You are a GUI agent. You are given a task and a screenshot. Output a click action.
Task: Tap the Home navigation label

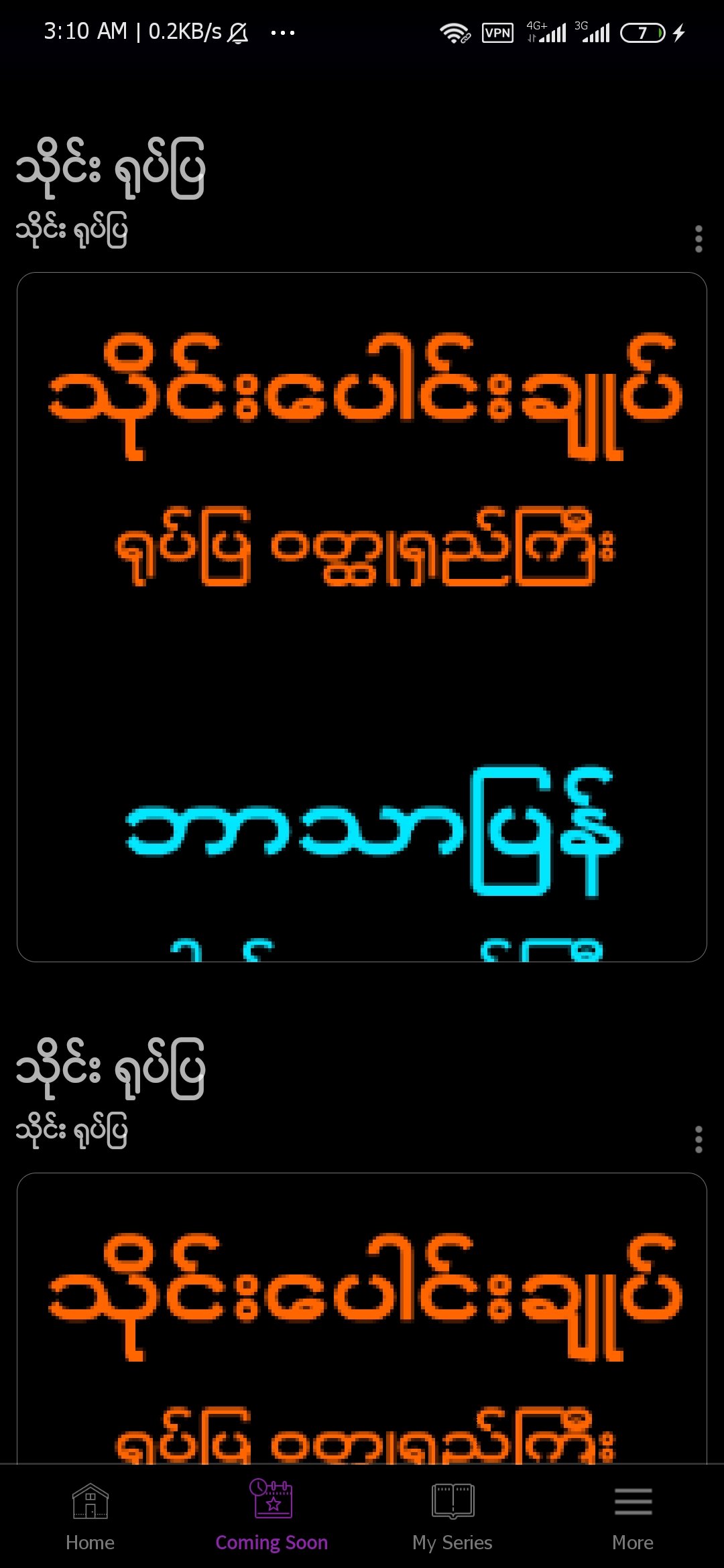(x=90, y=1542)
